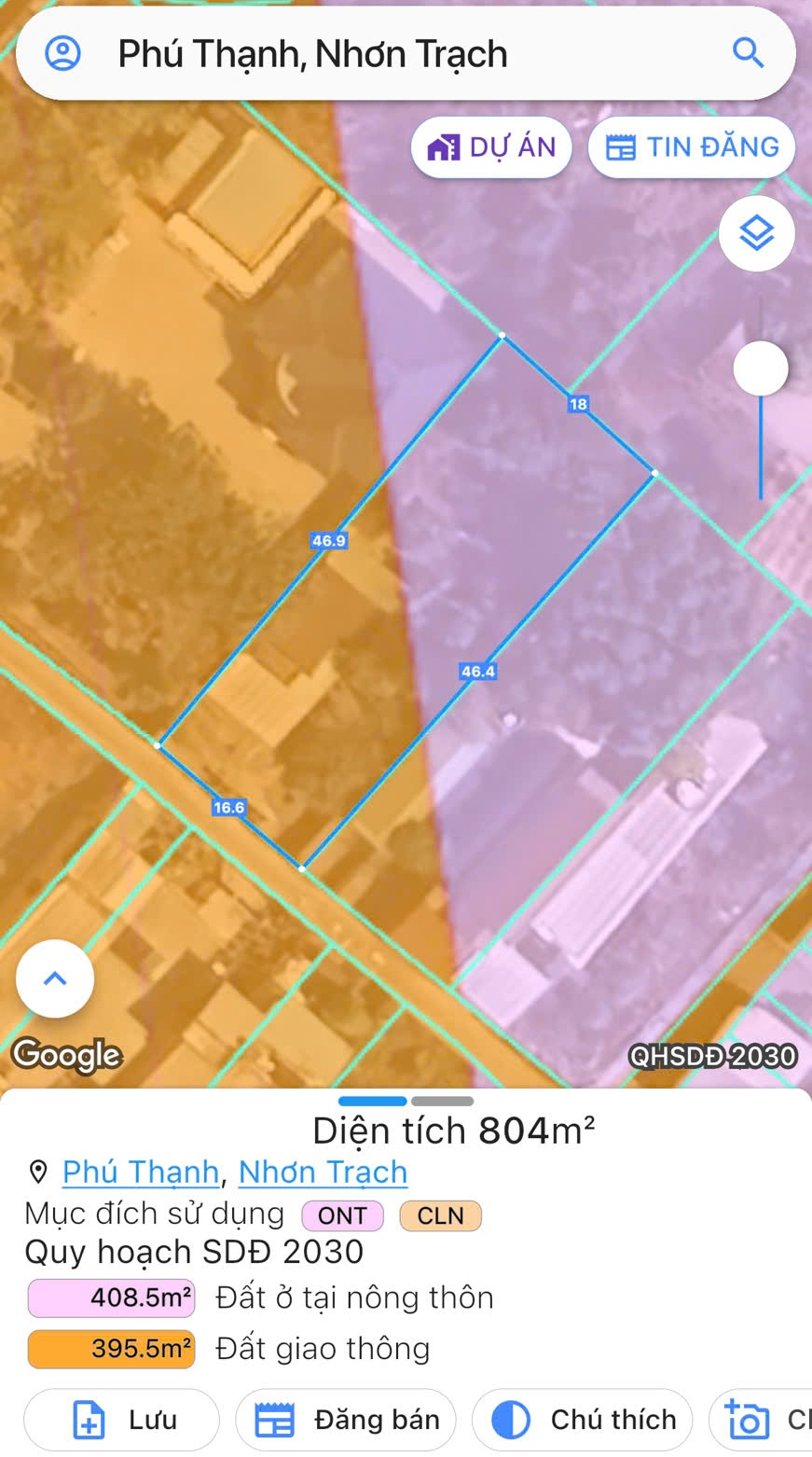Save this plot with Lưu
The width and height of the screenshot is (812, 1457).
(x=121, y=1420)
